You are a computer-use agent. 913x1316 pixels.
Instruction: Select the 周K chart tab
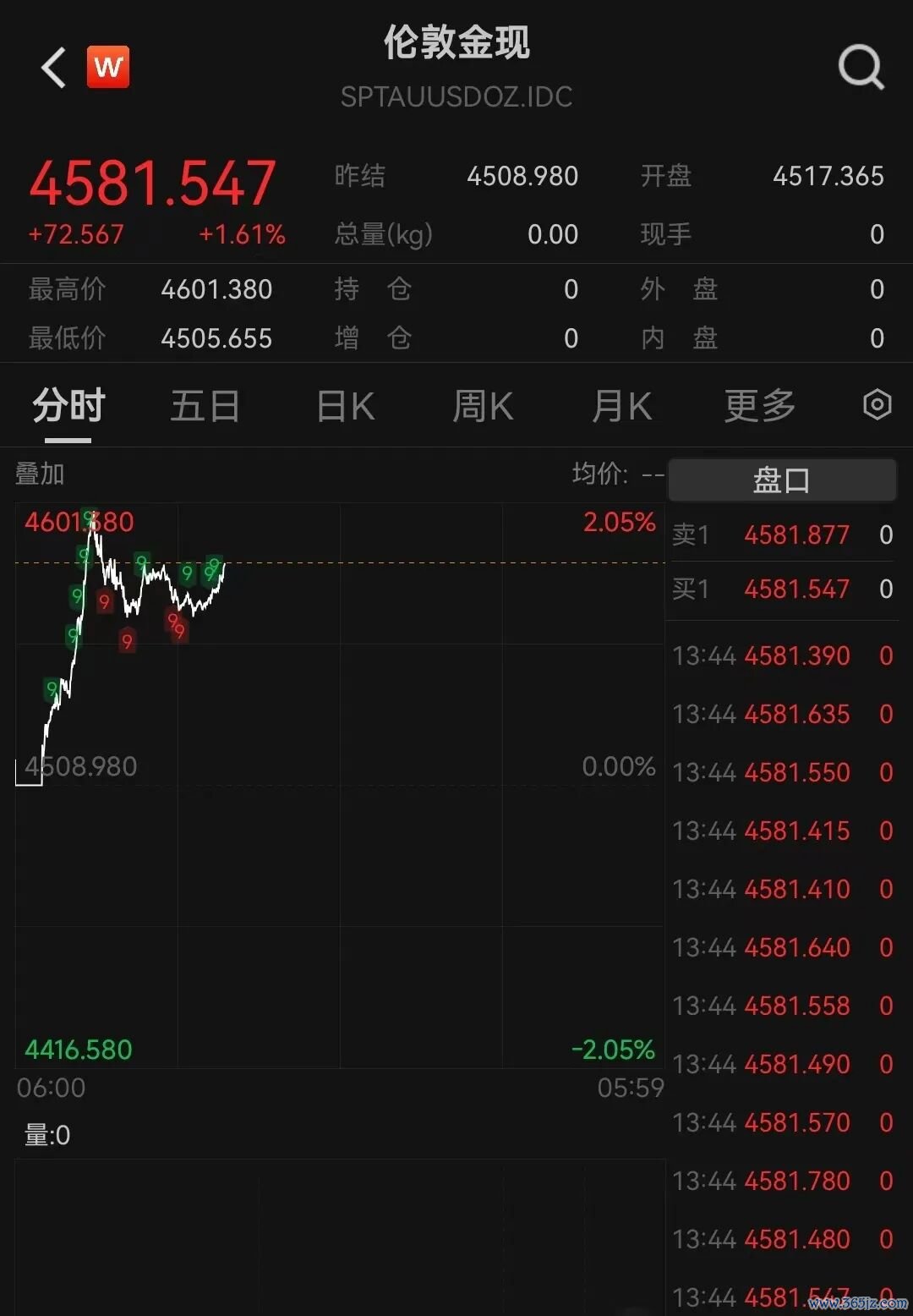[x=483, y=406]
